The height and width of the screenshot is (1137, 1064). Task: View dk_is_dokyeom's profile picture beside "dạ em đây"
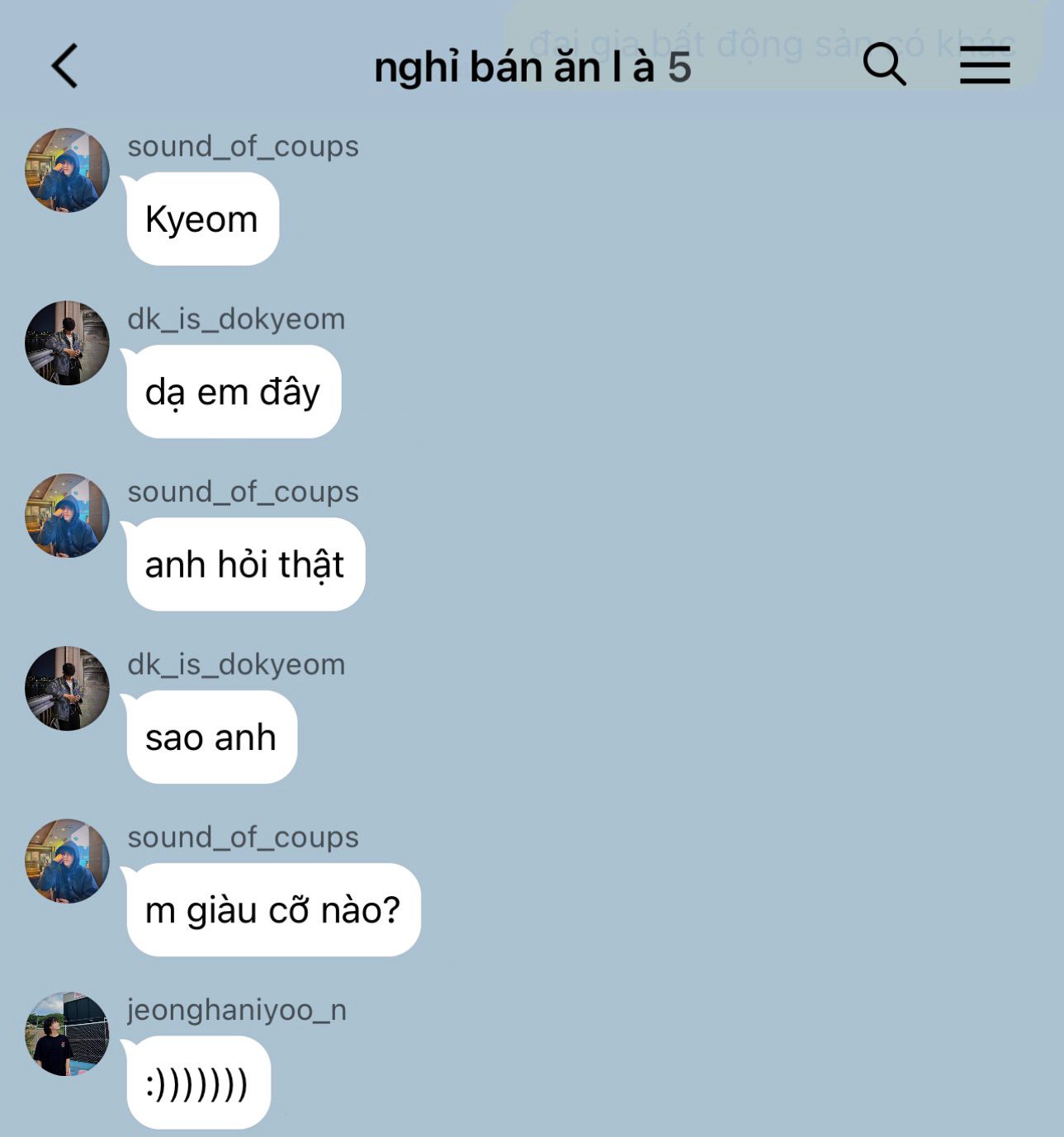[x=68, y=342]
